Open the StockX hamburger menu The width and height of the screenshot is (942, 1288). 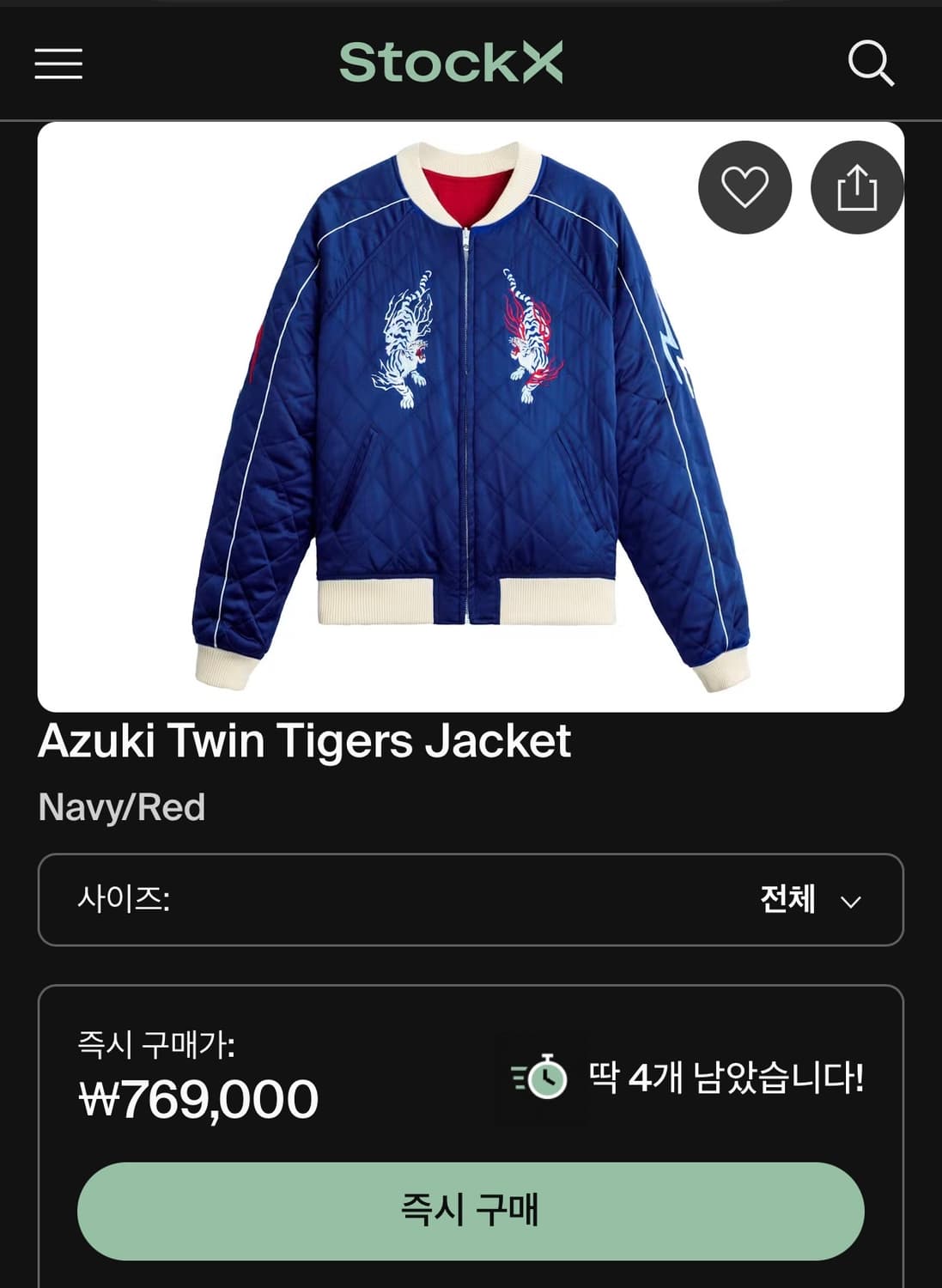pyautogui.click(x=57, y=64)
